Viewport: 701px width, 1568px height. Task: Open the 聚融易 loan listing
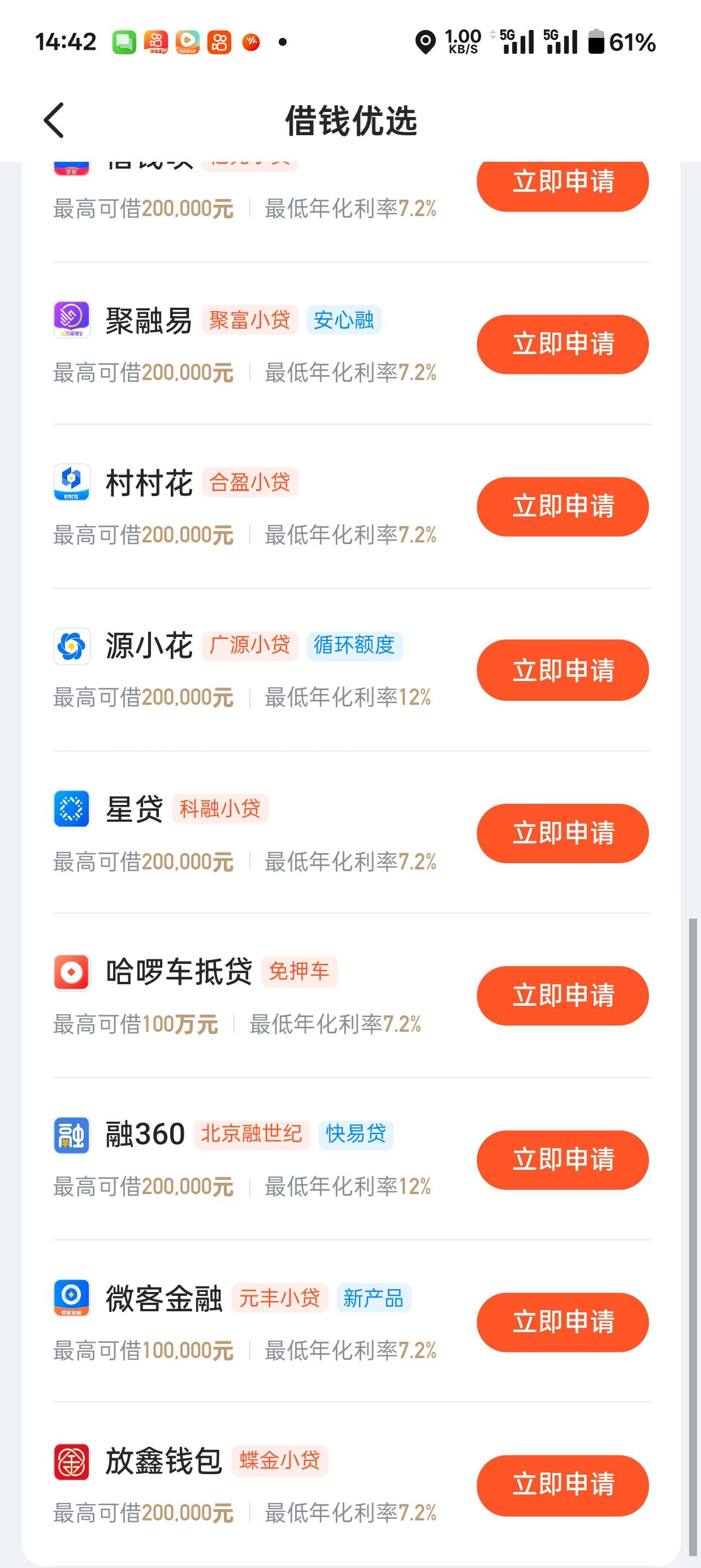(x=352, y=344)
